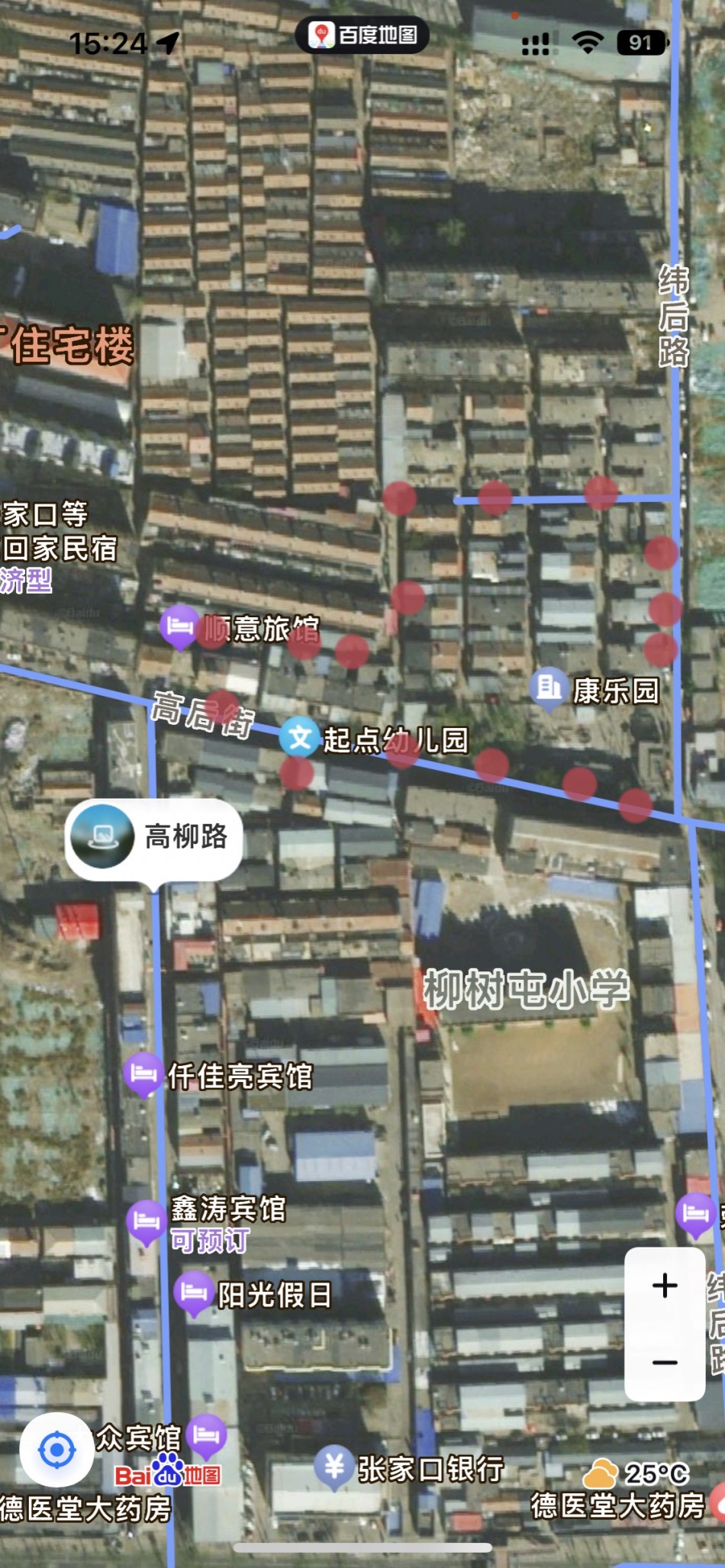This screenshot has width=725, height=1568.
Task: Select the 起点幼儿园 kindergarten marker
Action: coord(298,737)
